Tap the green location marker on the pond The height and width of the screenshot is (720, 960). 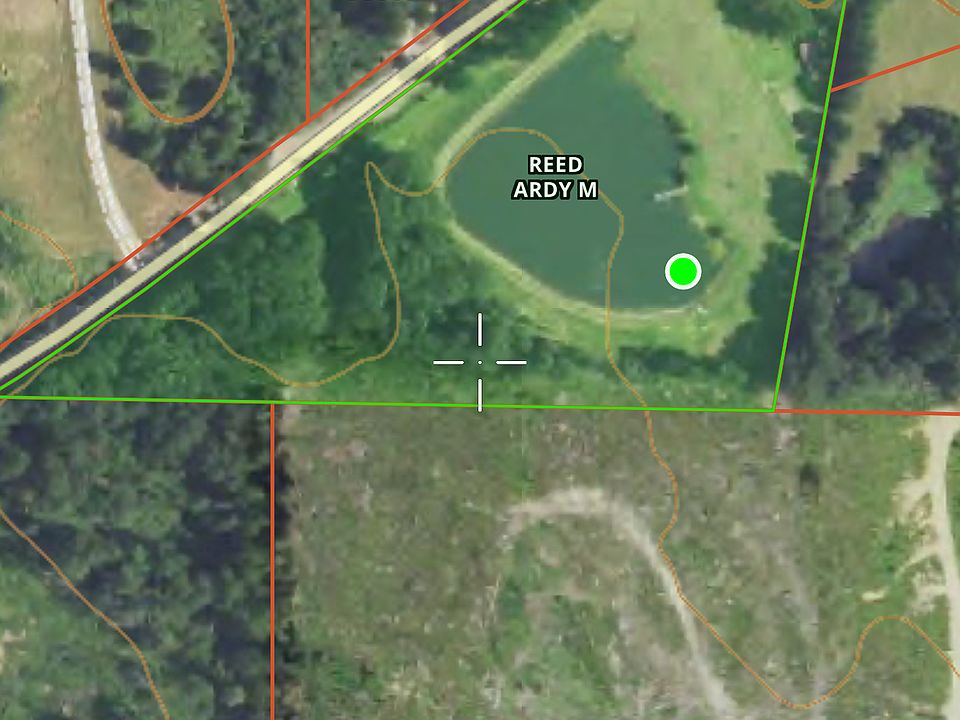tap(683, 271)
